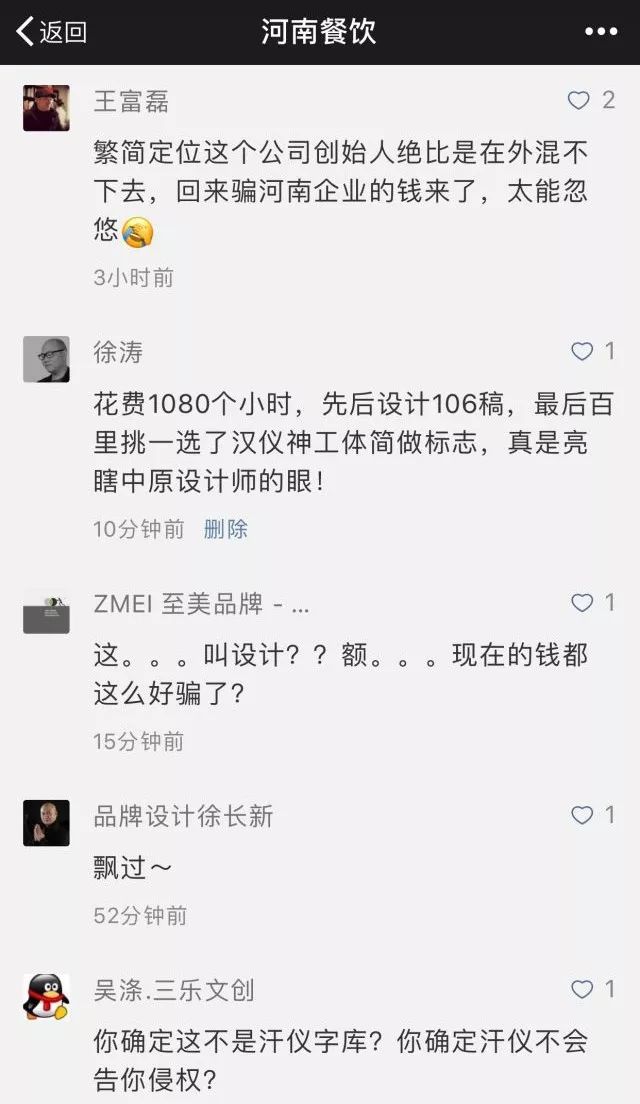Image resolution: width=640 pixels, height=1104 pixels.
Task: Like 吴涤.三乐文创's comment
Action: (582, 989)
